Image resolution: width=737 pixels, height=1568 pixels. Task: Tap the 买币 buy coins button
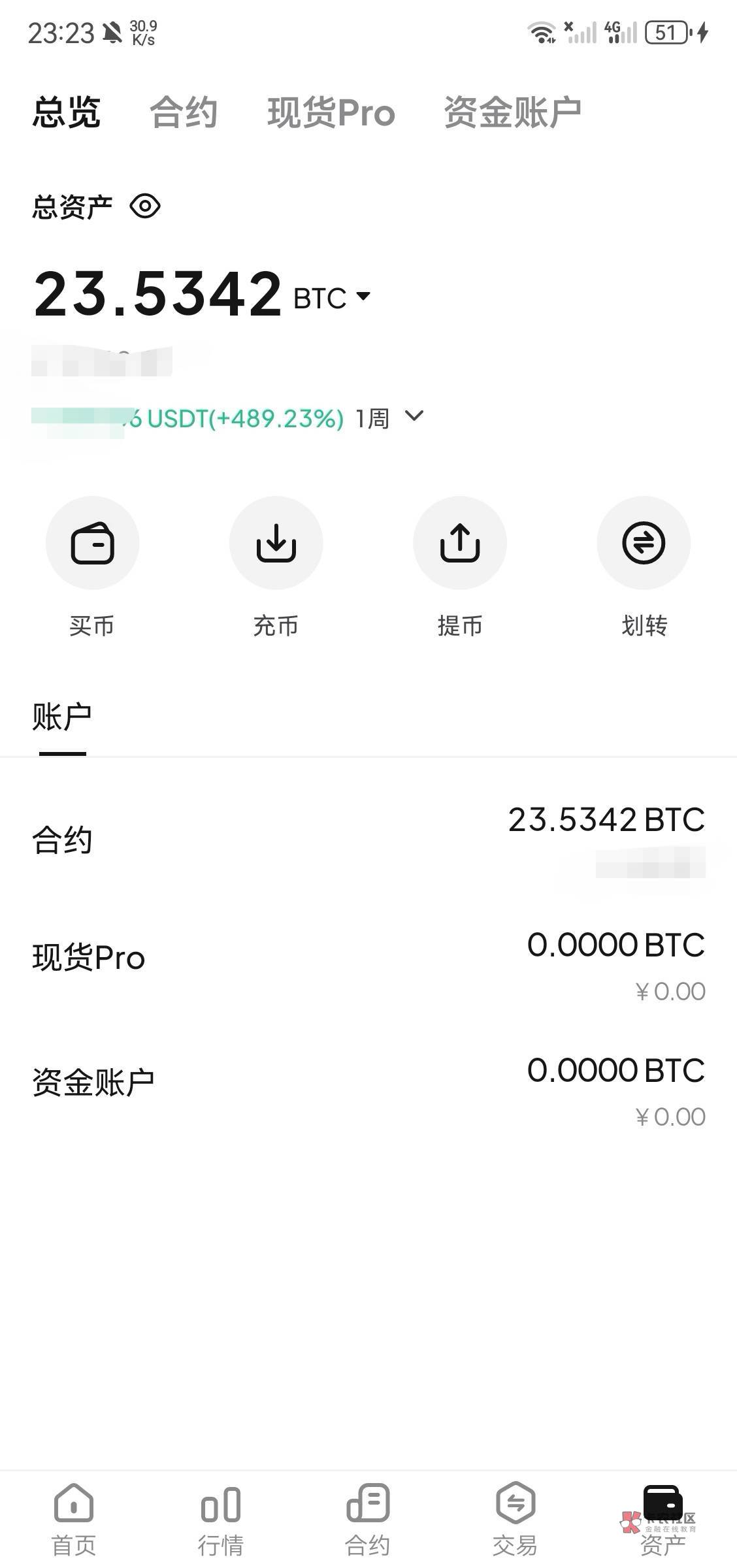pyautogui.click(x=92, y=566)
